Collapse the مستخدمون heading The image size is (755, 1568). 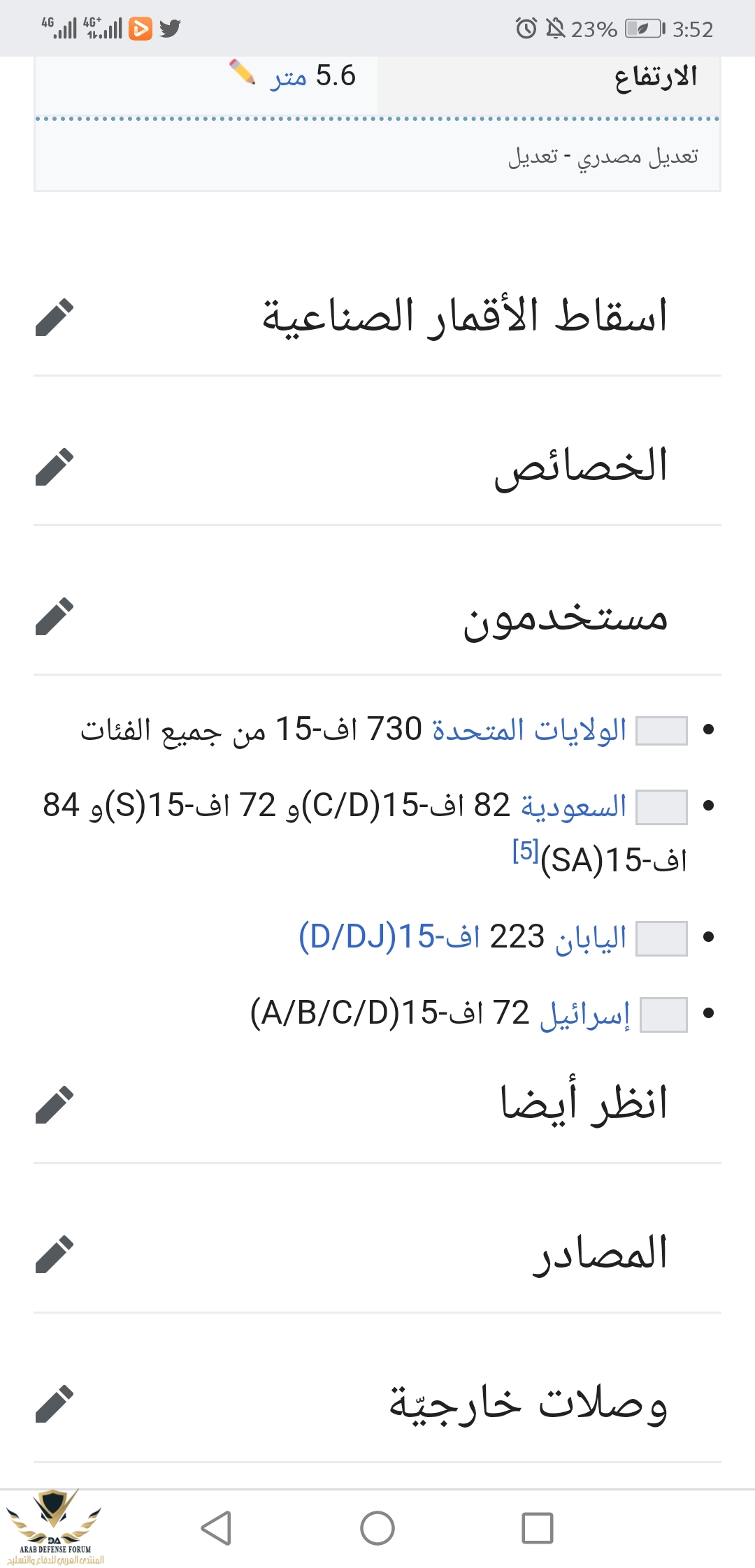(x=565, y=617)
